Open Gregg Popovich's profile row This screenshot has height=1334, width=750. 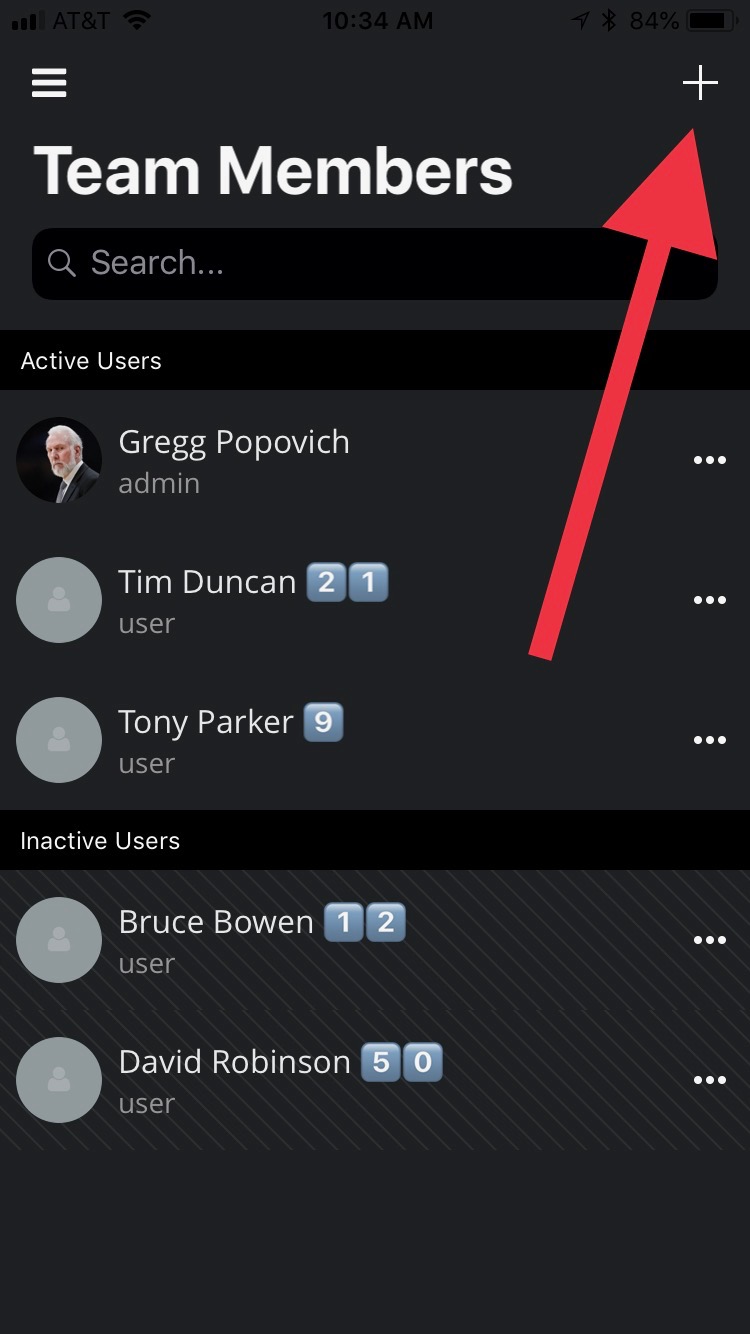[x=375, y=460]
